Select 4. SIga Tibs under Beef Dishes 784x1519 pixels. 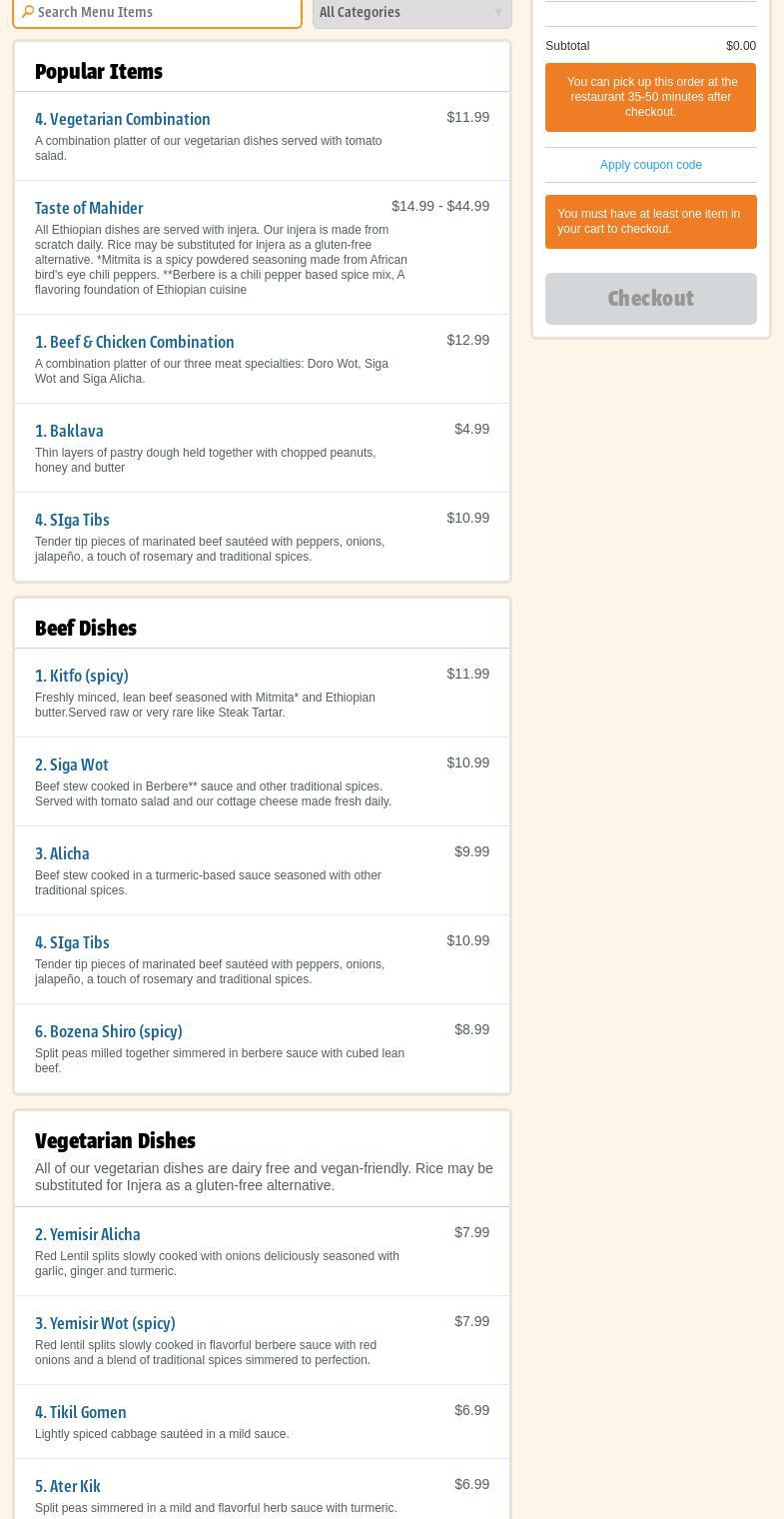pos(72,943)
